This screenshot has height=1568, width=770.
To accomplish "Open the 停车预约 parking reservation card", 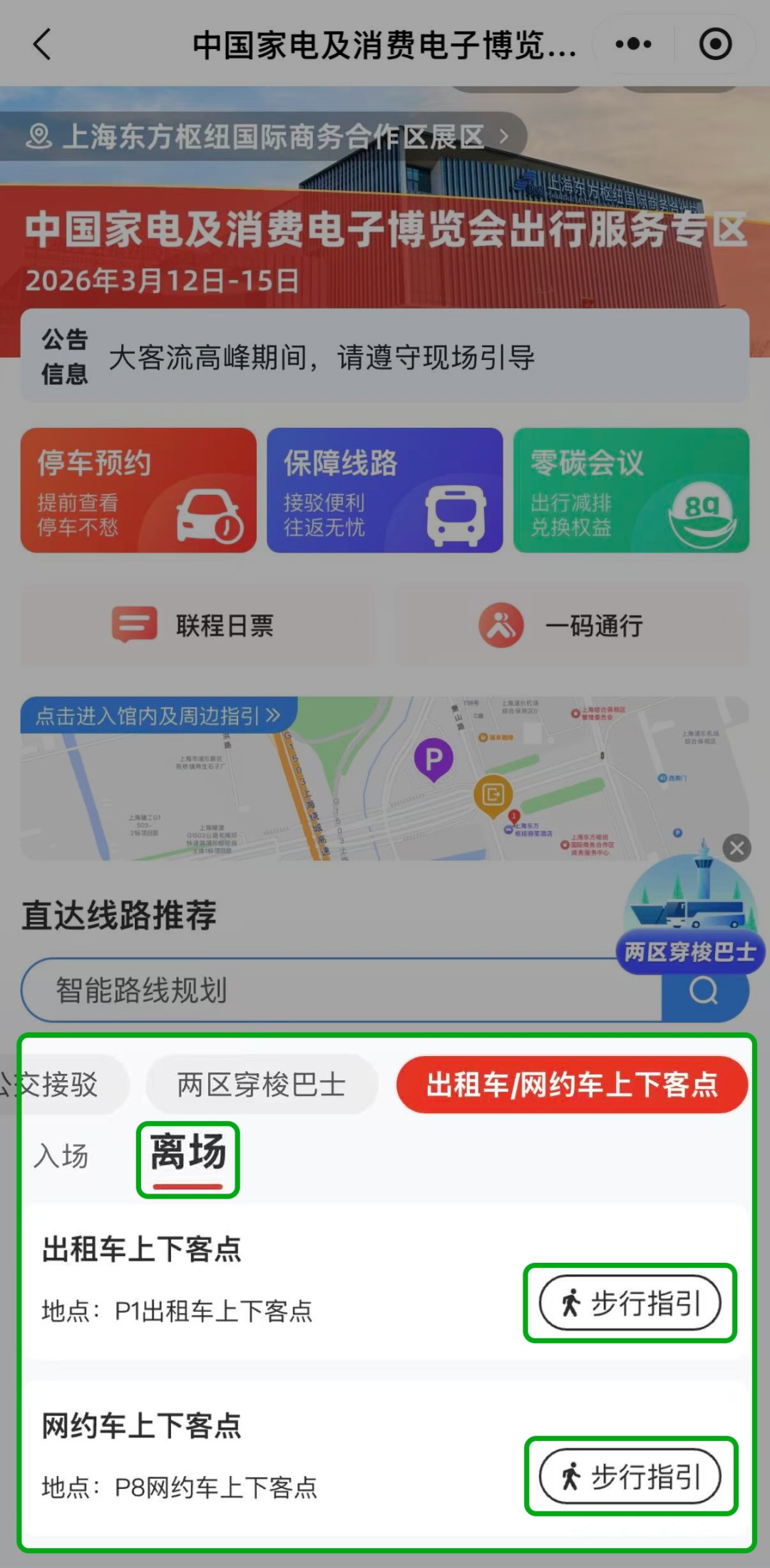I will point(138,491).
